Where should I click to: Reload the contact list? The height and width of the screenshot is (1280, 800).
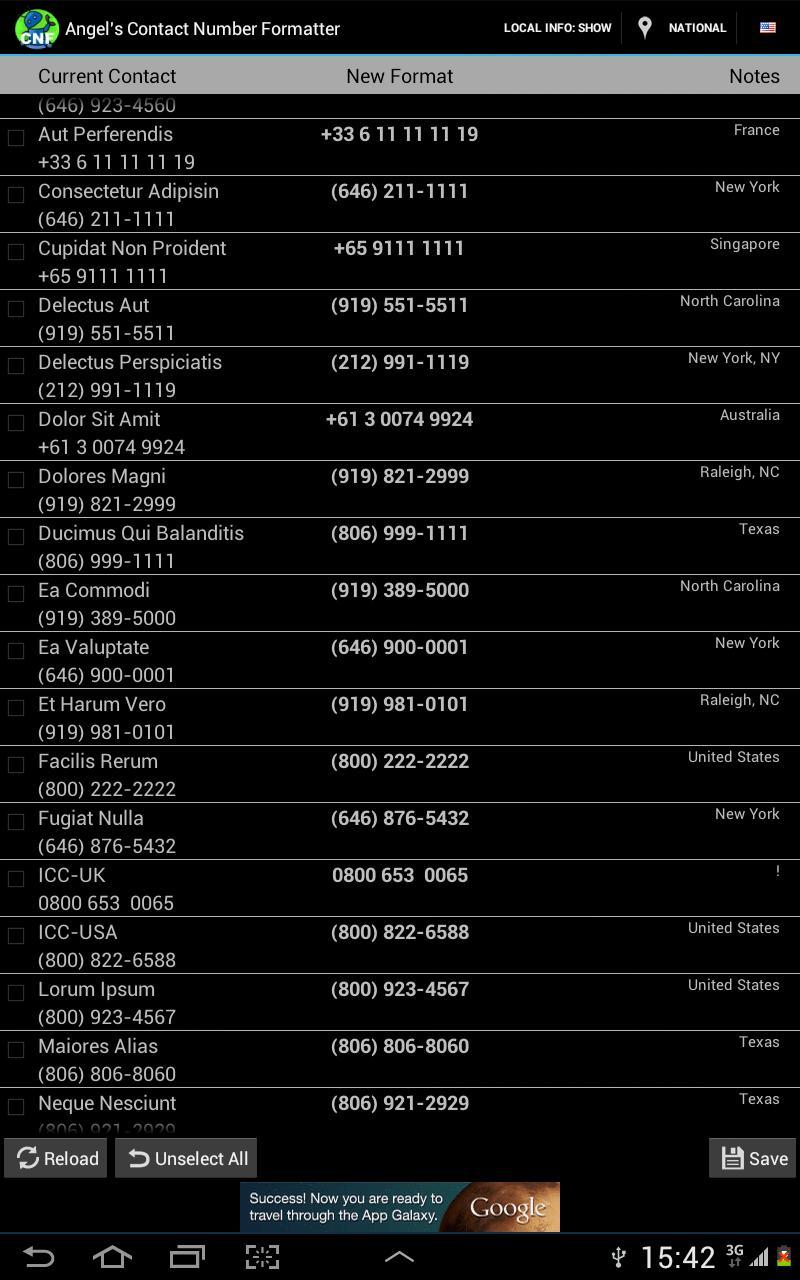(x=56, y=1158)
